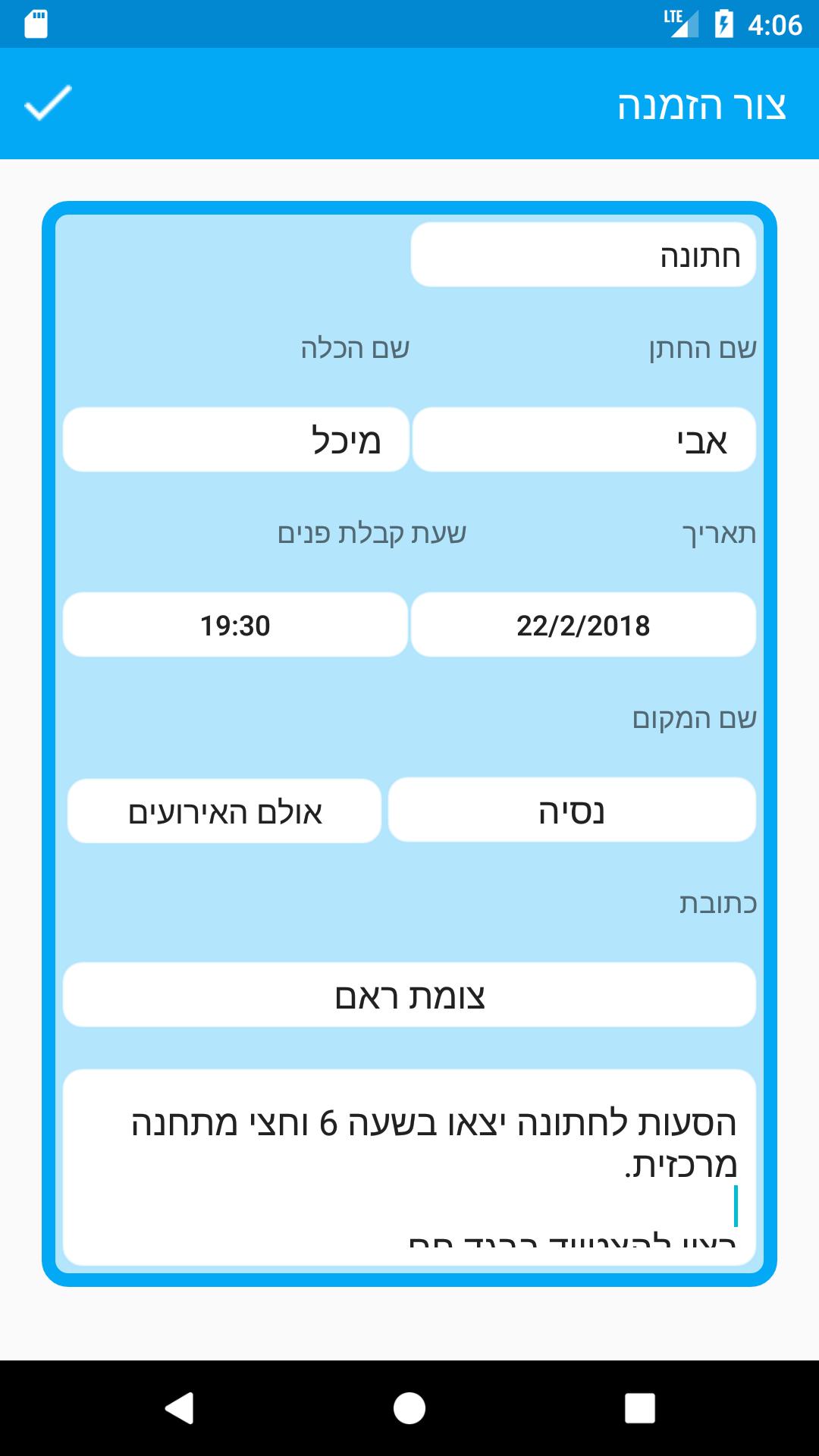
Task: Tap the checkmark to save the invitation
Action: 47,103
